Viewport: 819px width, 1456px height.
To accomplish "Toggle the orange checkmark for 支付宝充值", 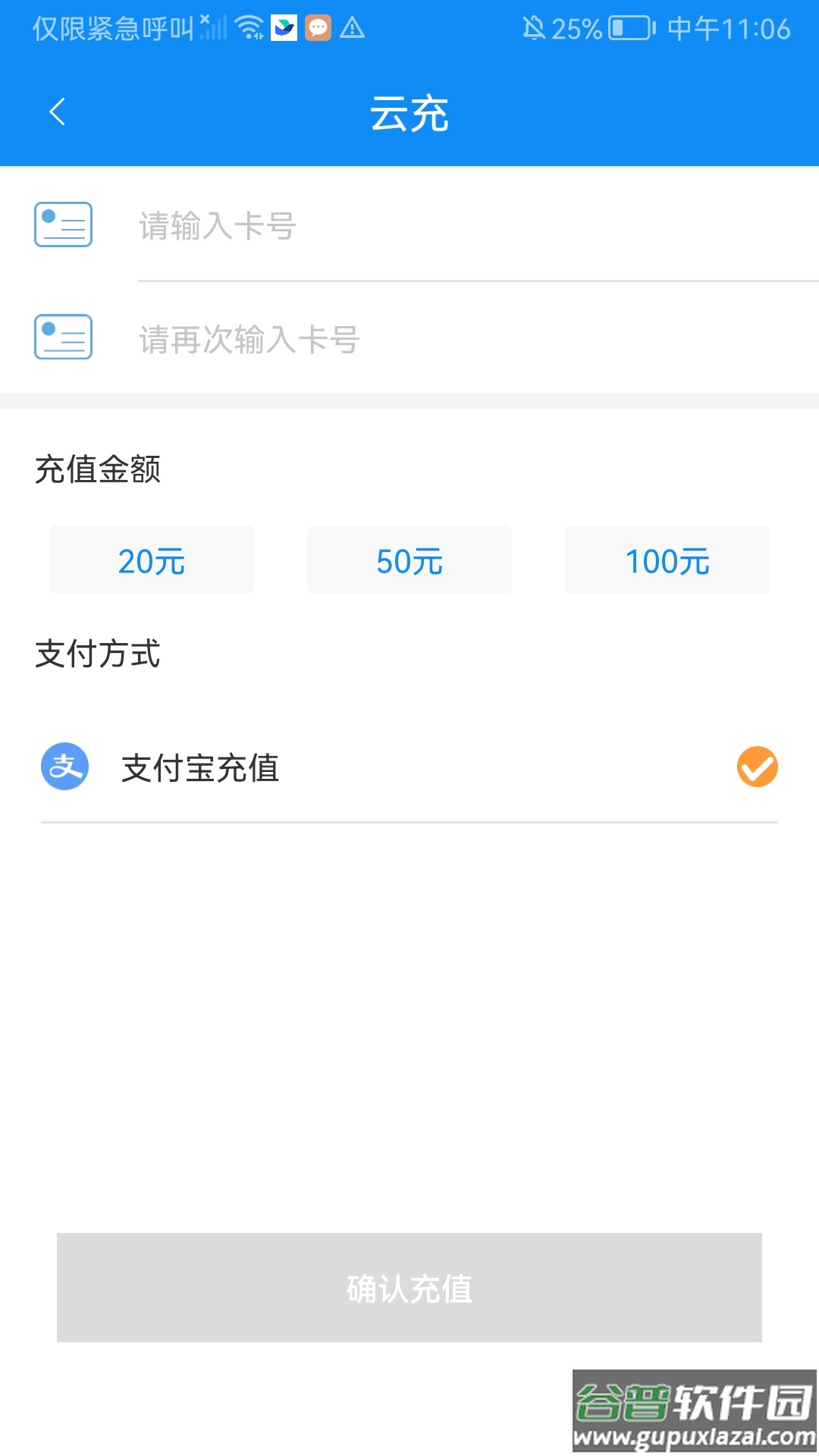I will 756,767.
